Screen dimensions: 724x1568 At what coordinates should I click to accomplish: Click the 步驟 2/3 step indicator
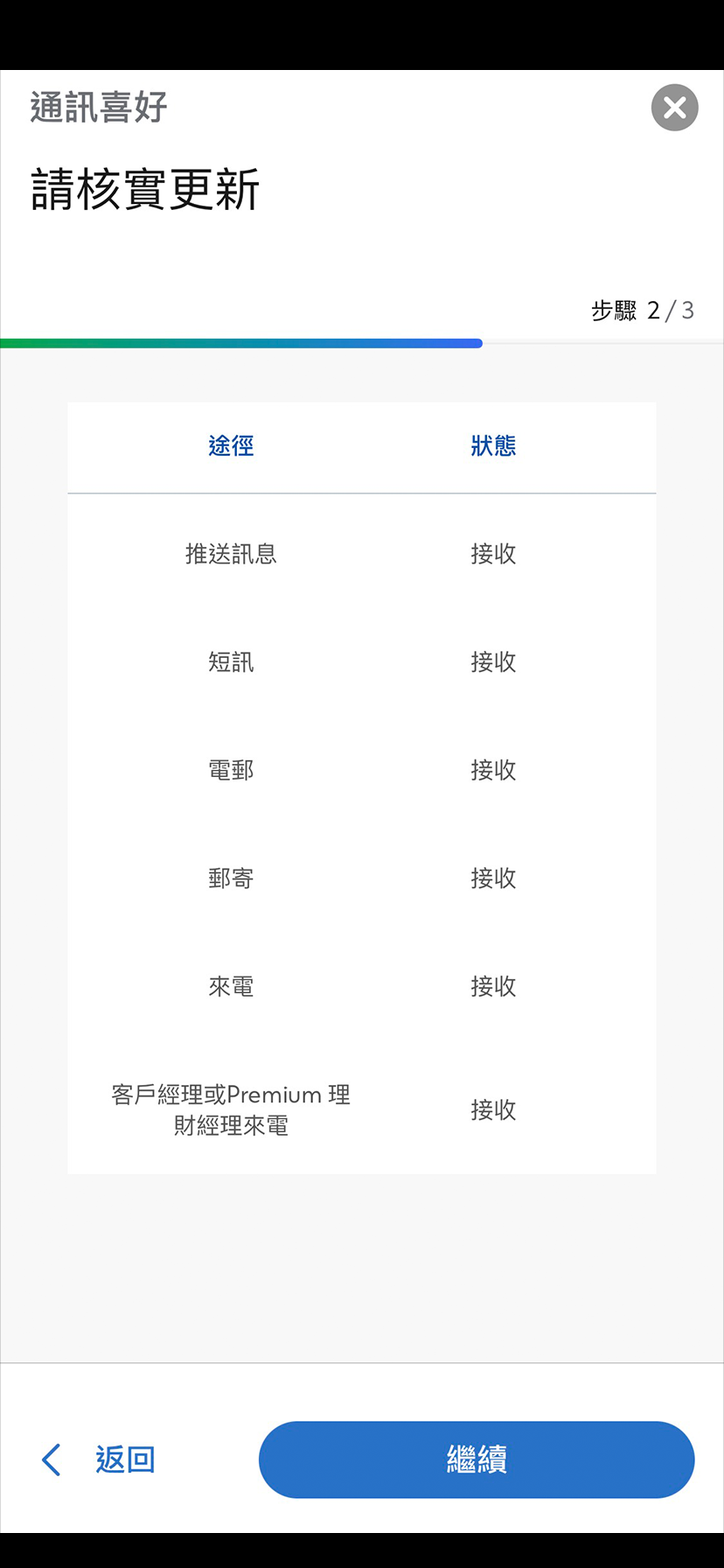(644, 310)
